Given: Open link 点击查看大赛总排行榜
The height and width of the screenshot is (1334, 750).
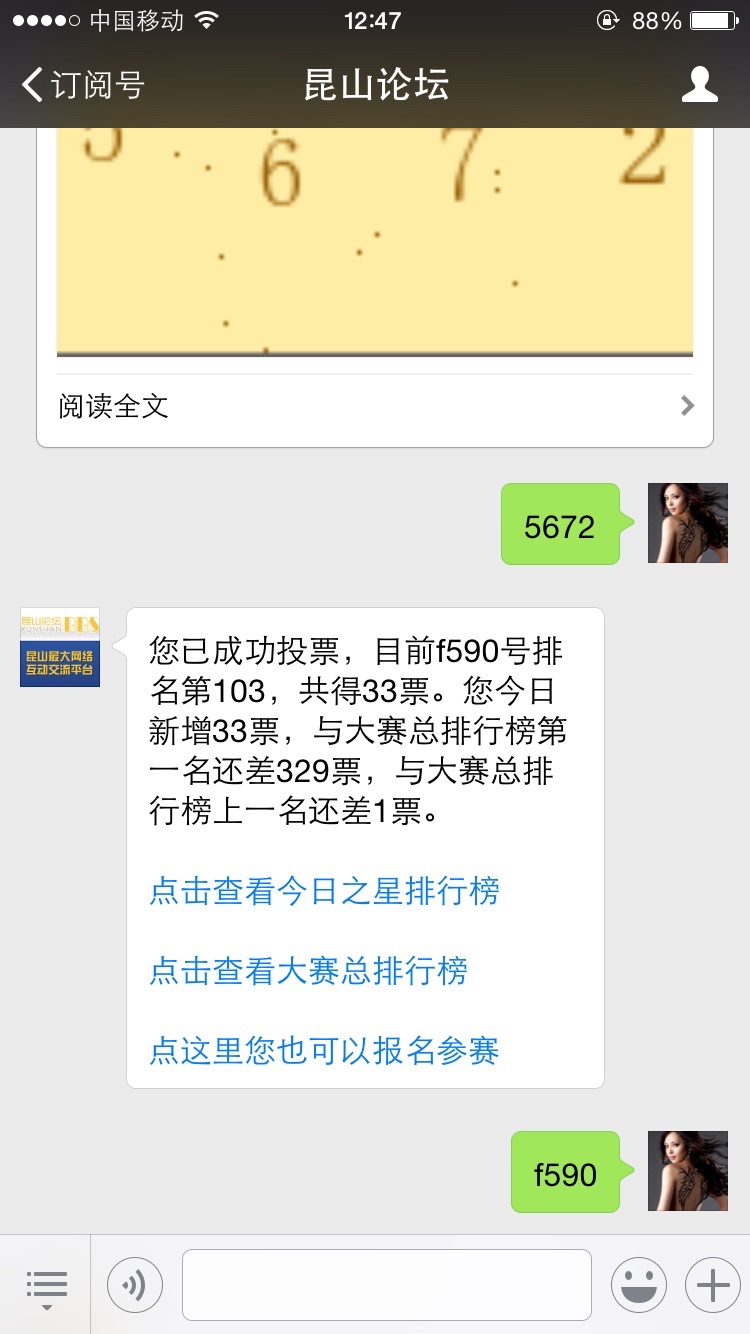Looking at the screenshot, I should [308, 970].
